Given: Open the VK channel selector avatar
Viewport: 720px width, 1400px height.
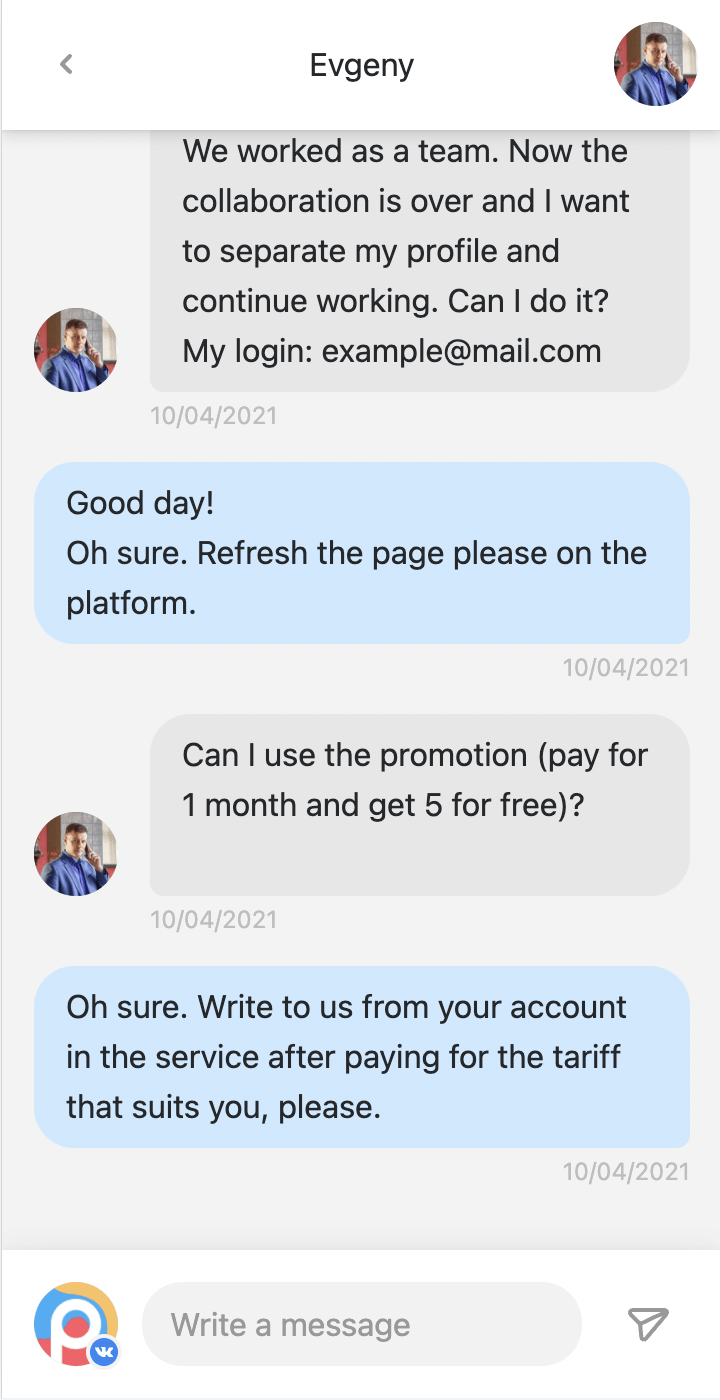Looking at the screenshot, I should 76,1325.
